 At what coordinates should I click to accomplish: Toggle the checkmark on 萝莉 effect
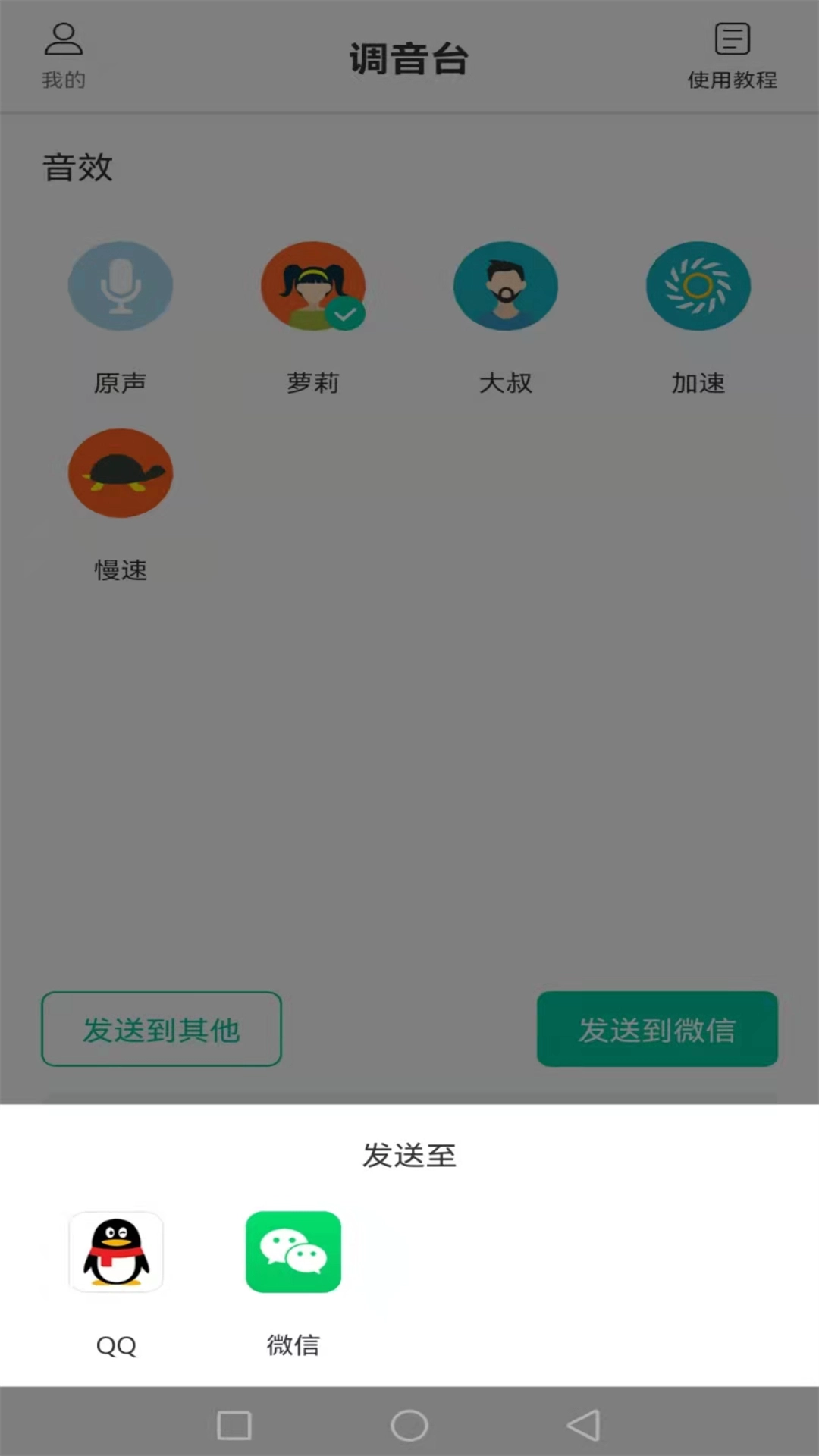(345, 314)
